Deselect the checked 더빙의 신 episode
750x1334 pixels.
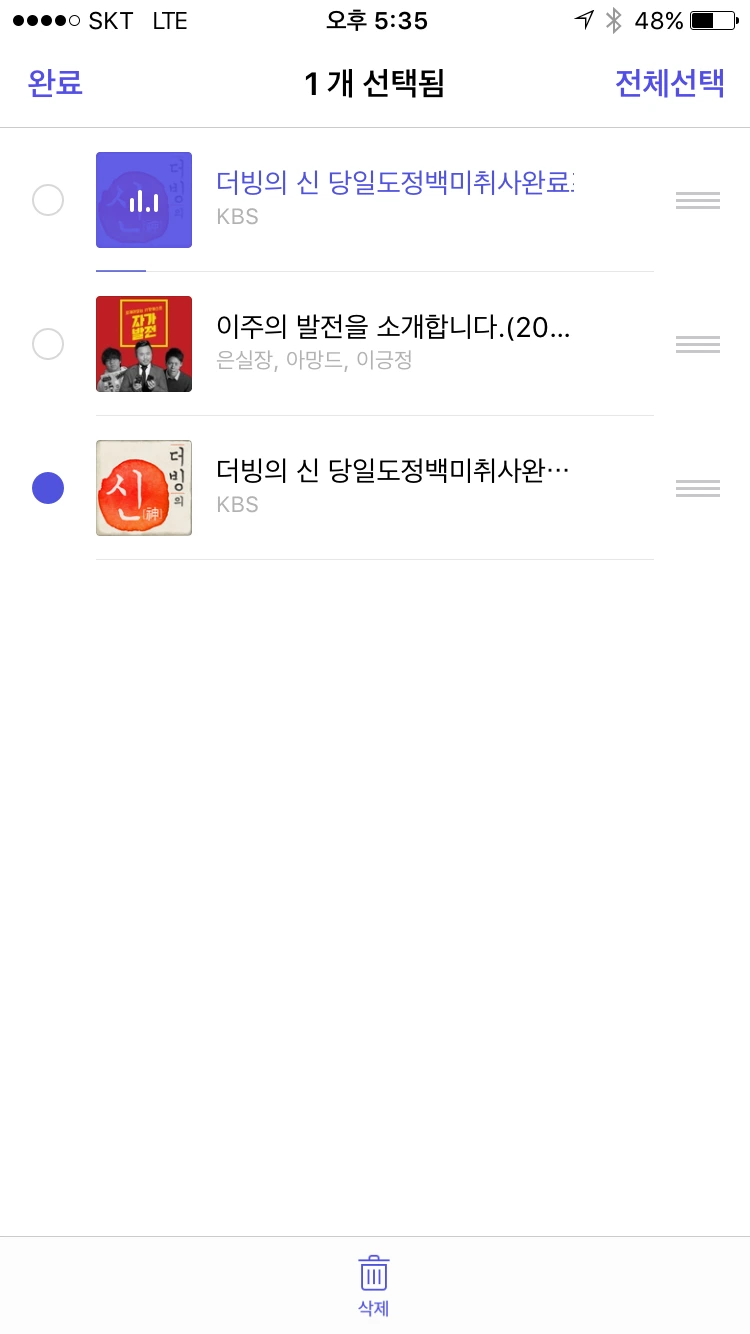pos(48,488)
